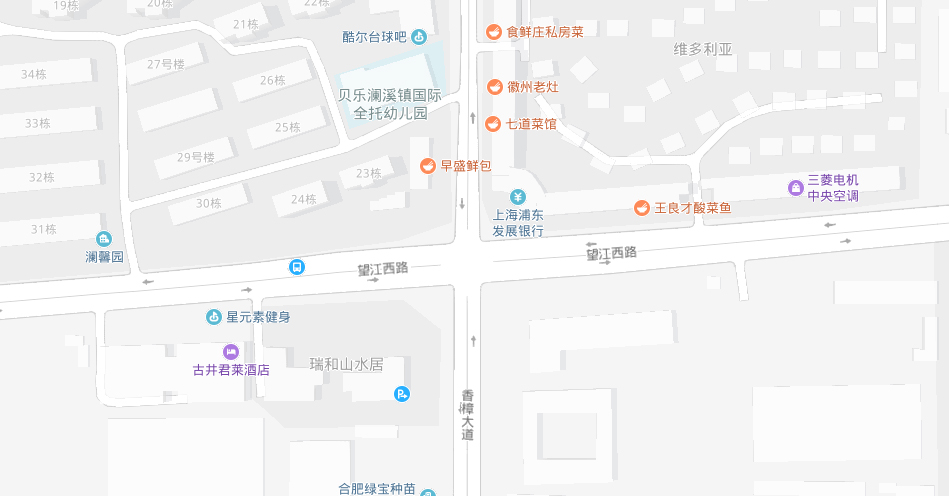Select the 古井君莱酒店 hotel marker
Image resolution: width=949 pixels, height=496 pixels.
(231, 351)
